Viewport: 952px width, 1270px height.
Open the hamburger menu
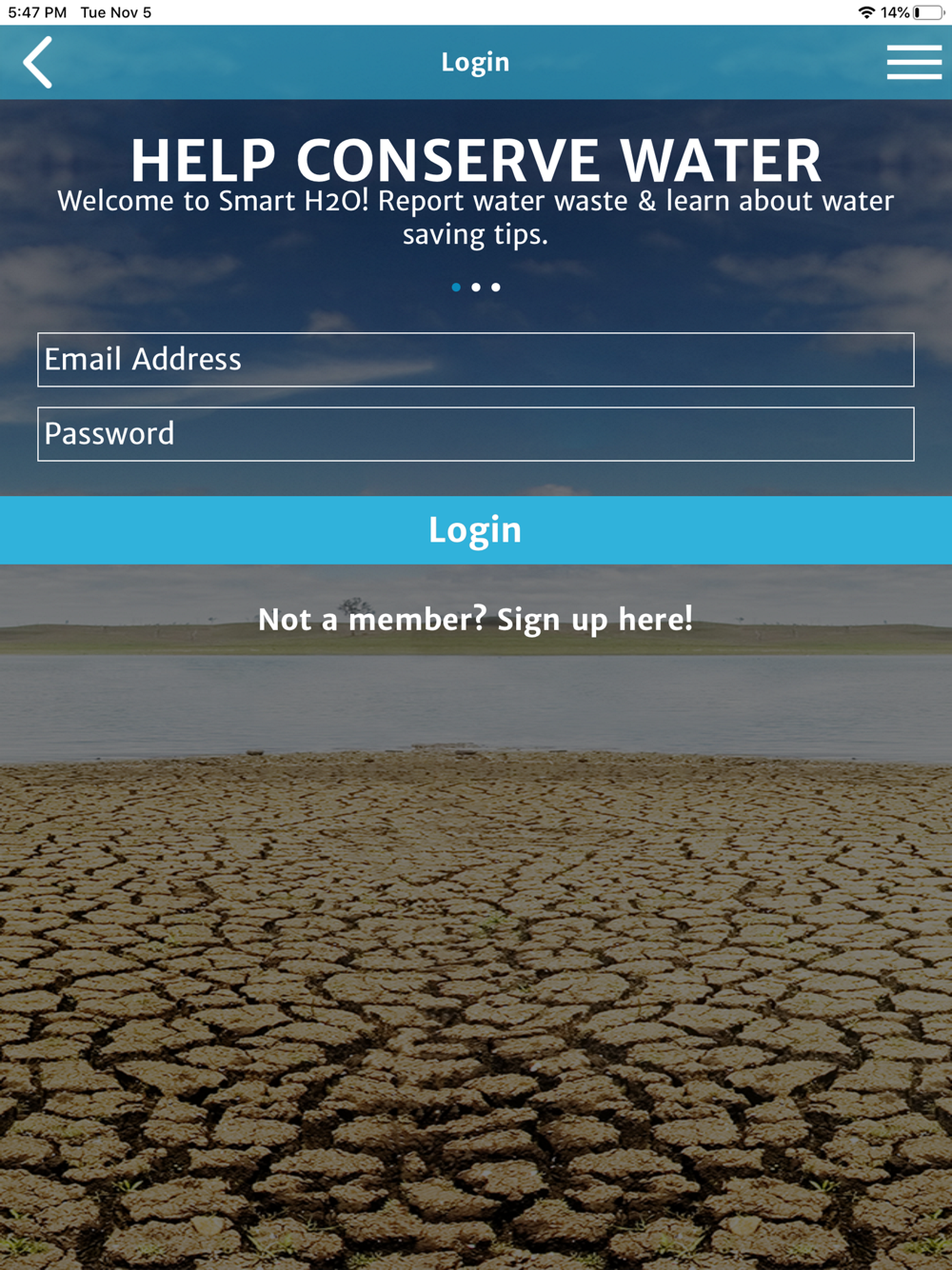pyautogui.click(x=913, y=63)
